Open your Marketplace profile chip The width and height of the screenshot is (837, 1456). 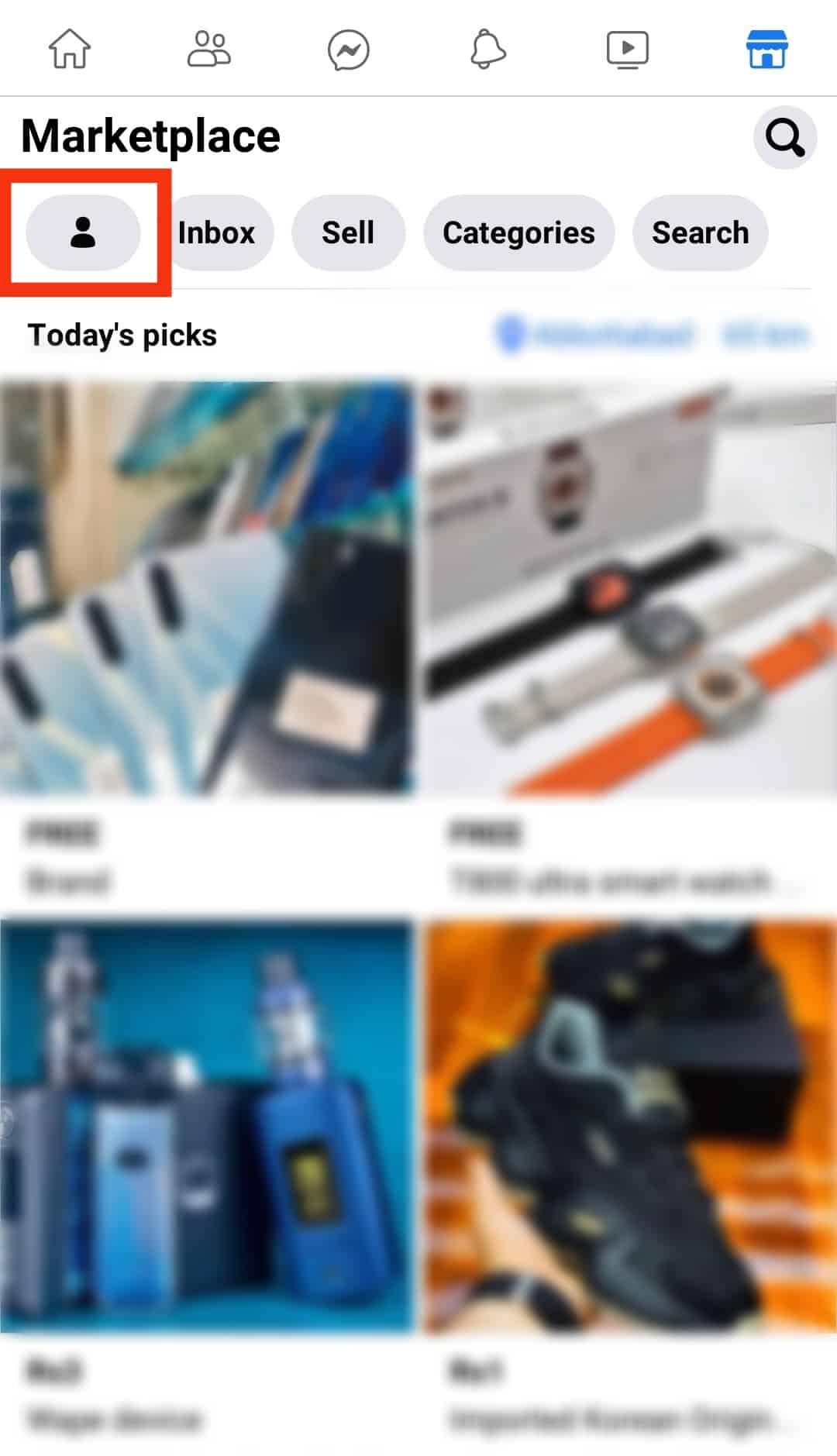[x=83, y=232]
